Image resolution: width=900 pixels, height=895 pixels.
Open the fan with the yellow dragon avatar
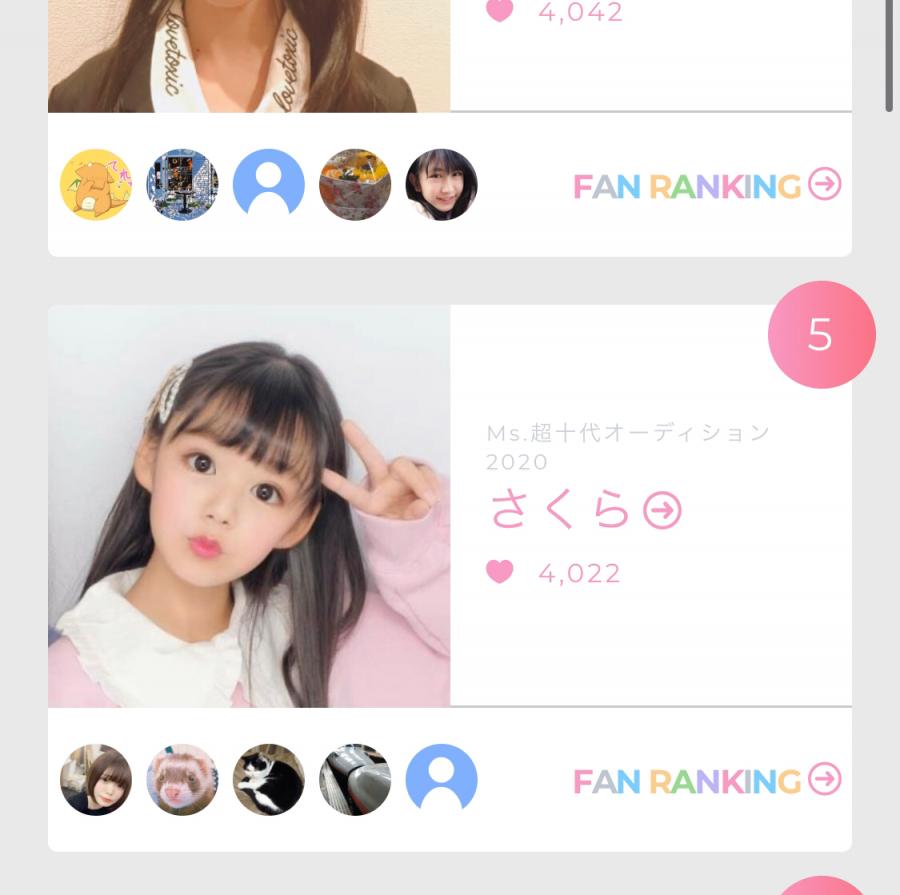pos(96,185)
